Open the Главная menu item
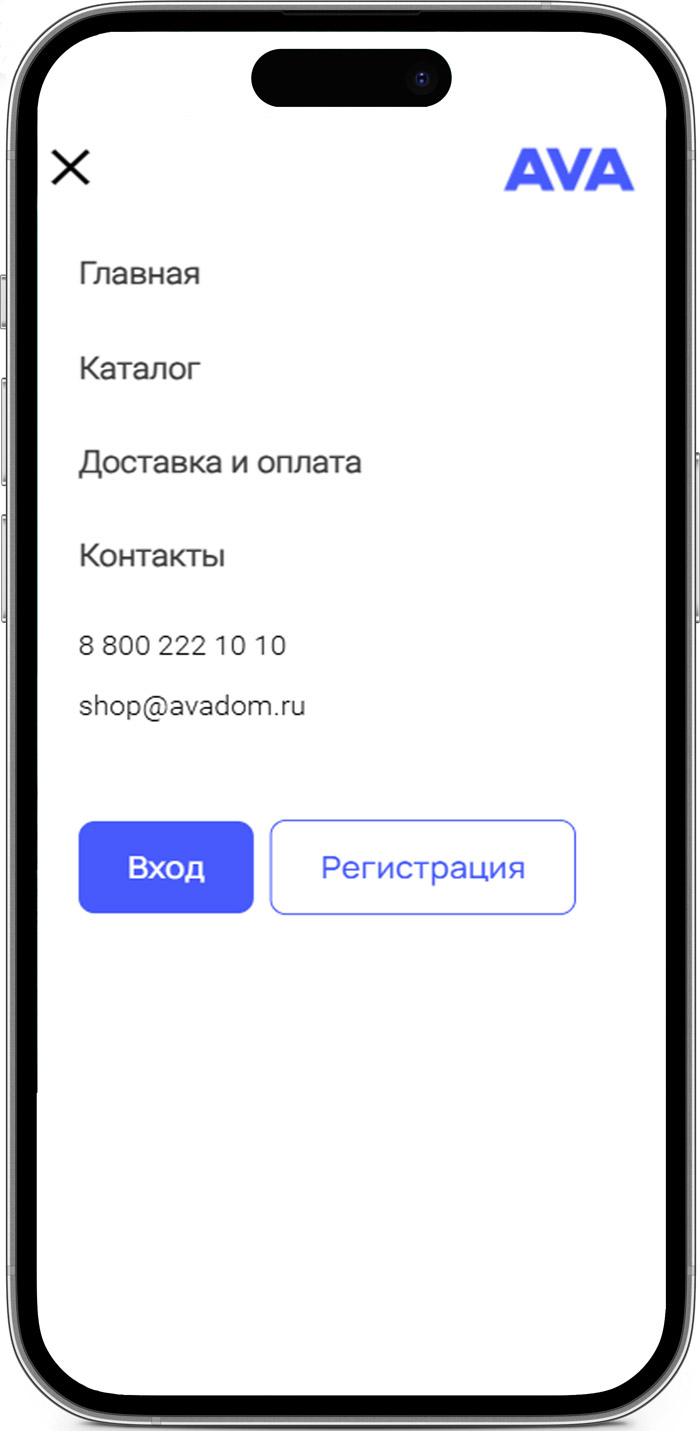Viewport: 700px width, 1431px height. (x=139, y=274)
